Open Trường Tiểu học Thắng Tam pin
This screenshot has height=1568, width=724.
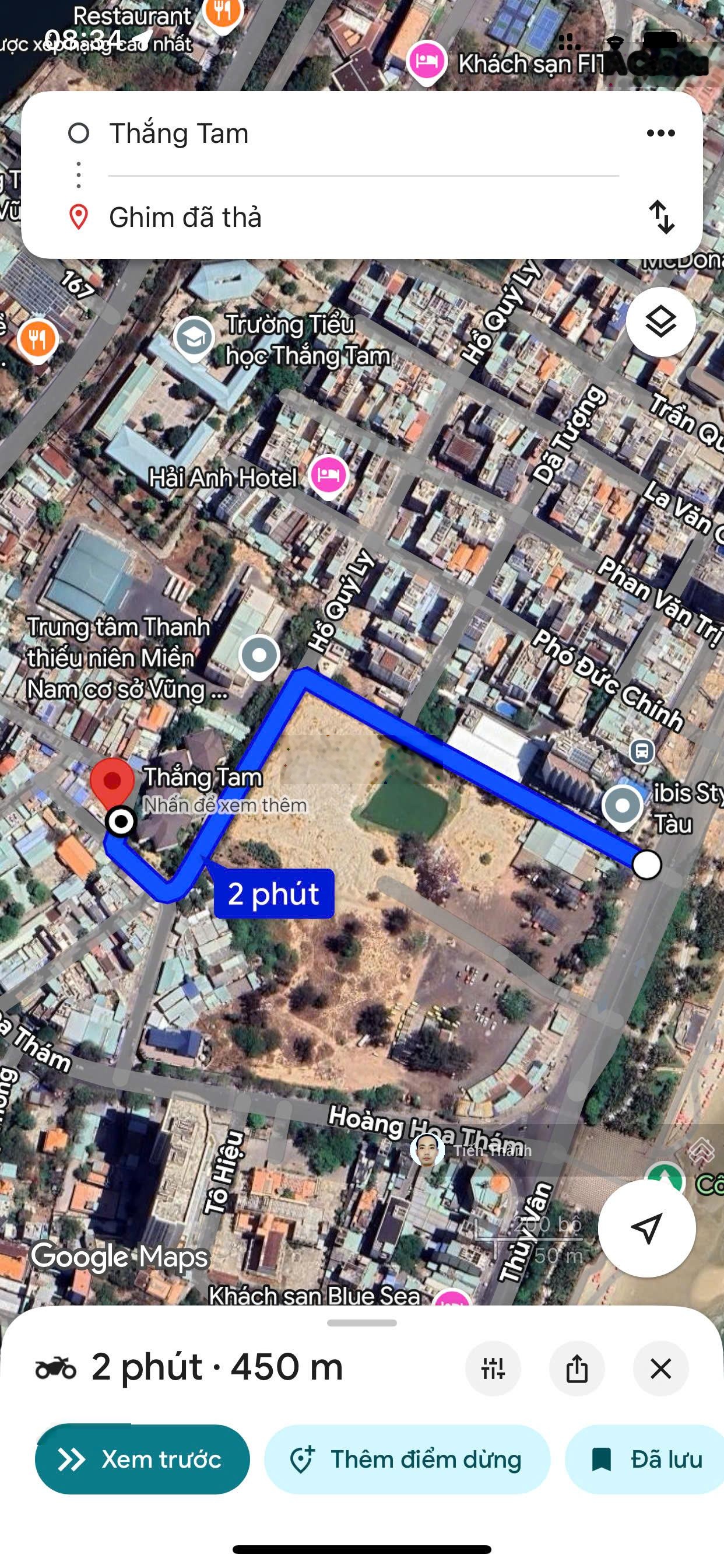[x=194, y=337]
